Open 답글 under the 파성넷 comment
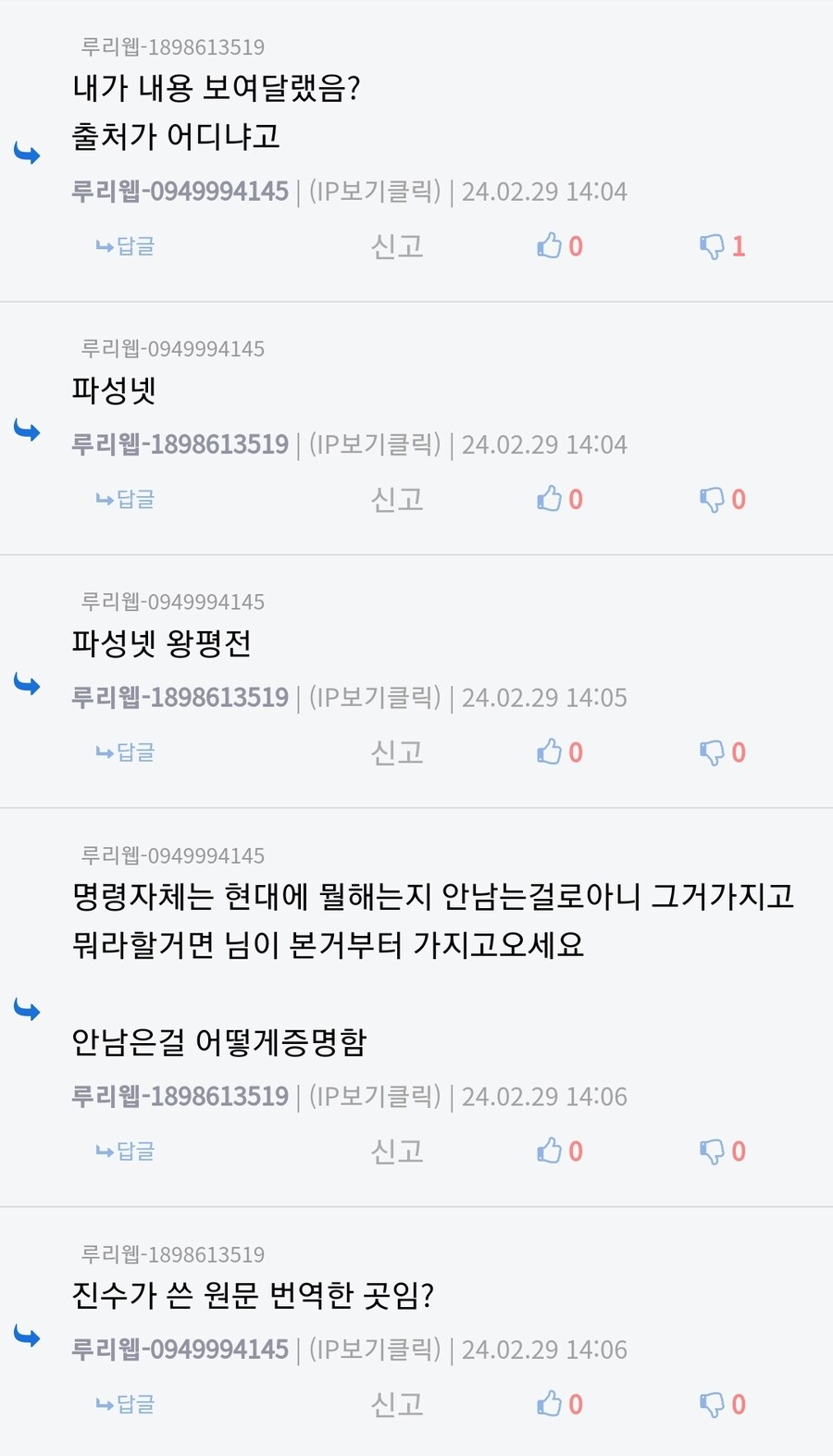Image resolution: width=833 pixels, height=1456 pixels. (x=123, y=499)
